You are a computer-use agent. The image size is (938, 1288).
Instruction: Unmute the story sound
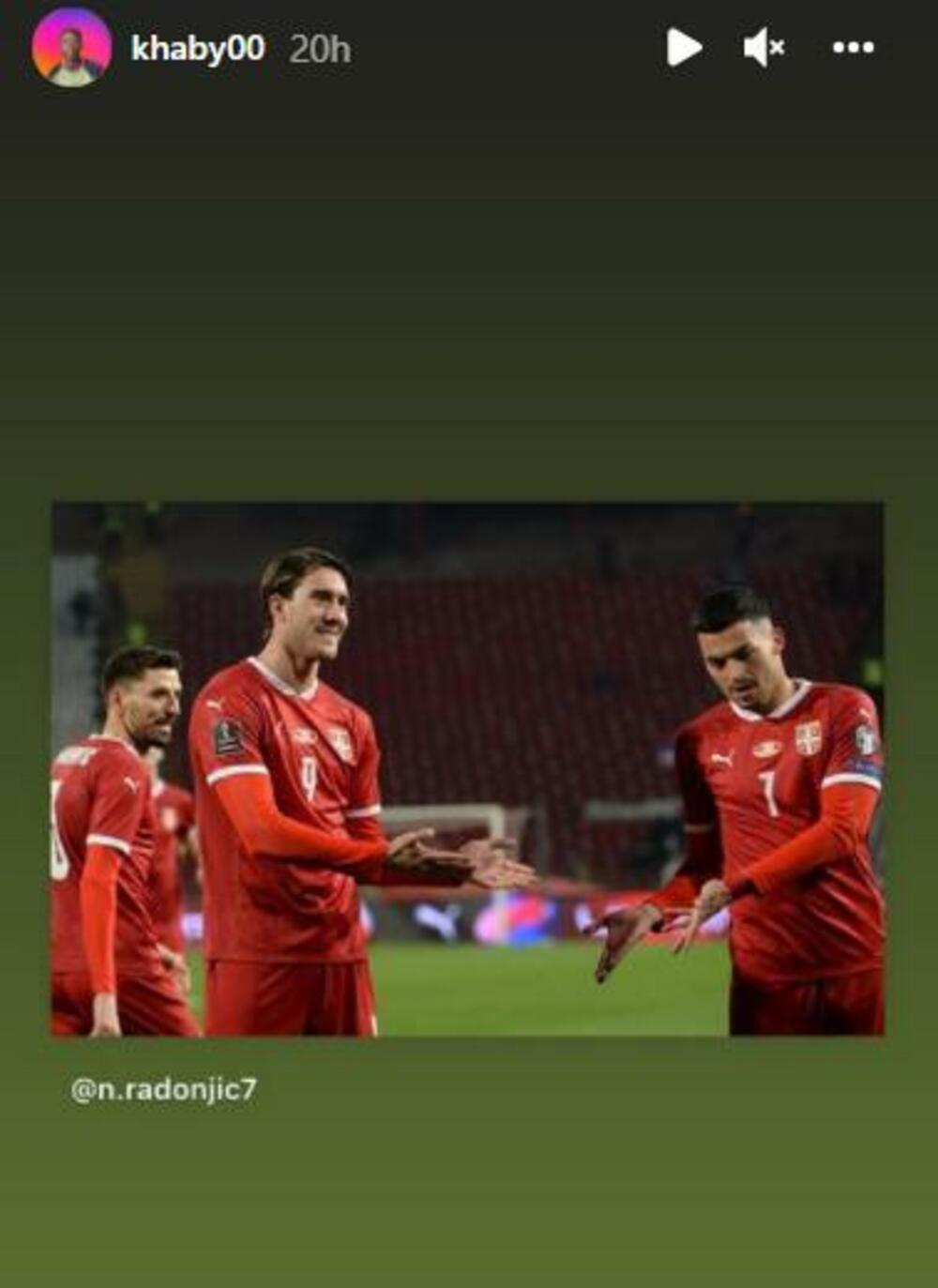tap(764, 47)
